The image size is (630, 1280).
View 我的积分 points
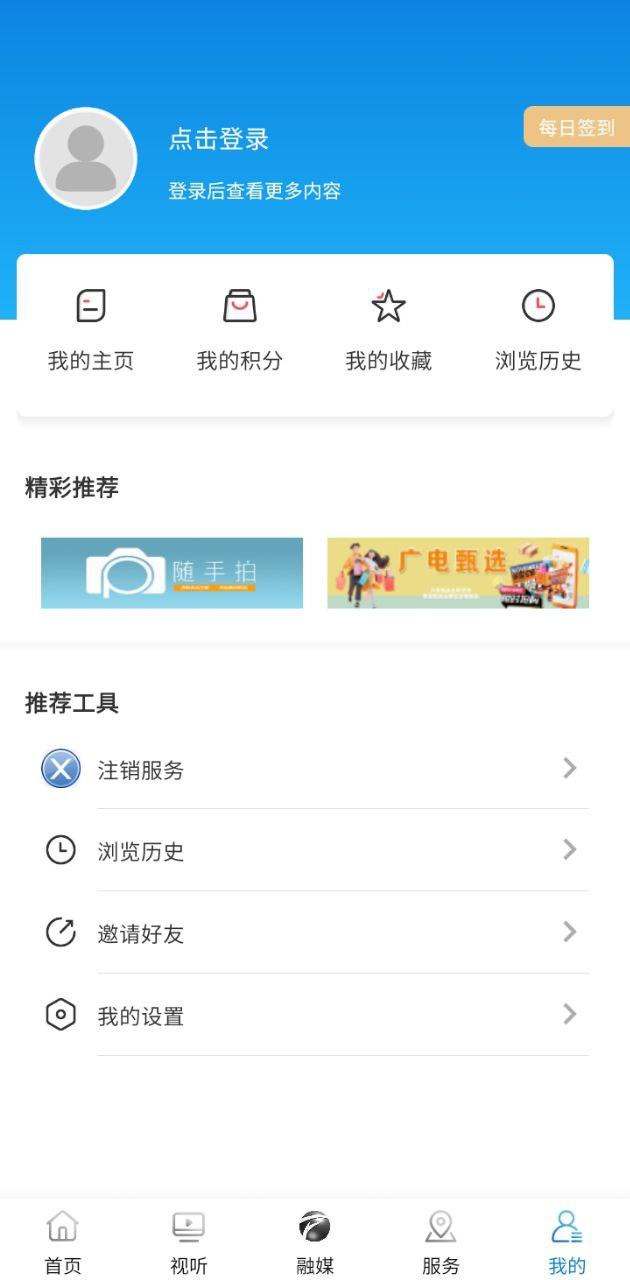point(240,330)
